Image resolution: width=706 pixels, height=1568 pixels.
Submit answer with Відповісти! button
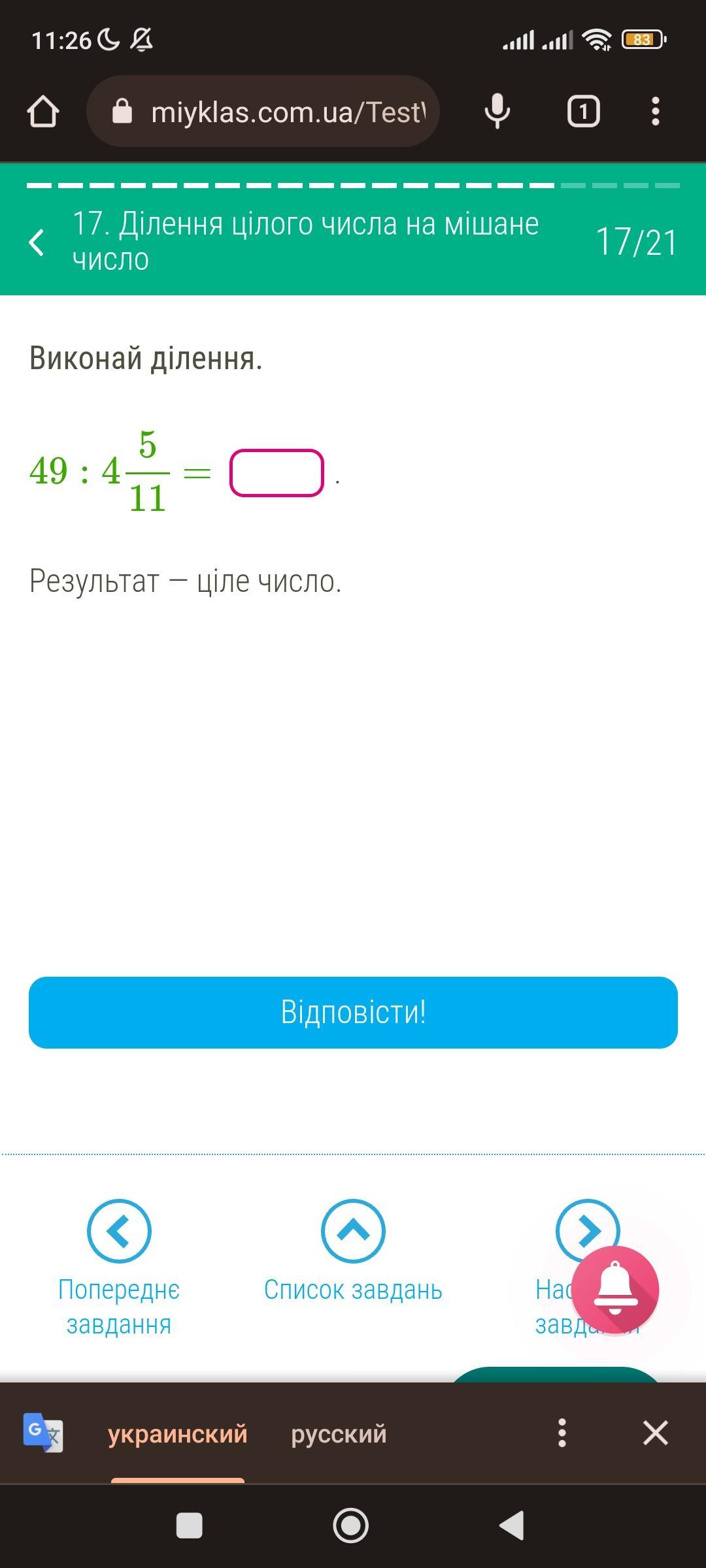[353, 1012]
